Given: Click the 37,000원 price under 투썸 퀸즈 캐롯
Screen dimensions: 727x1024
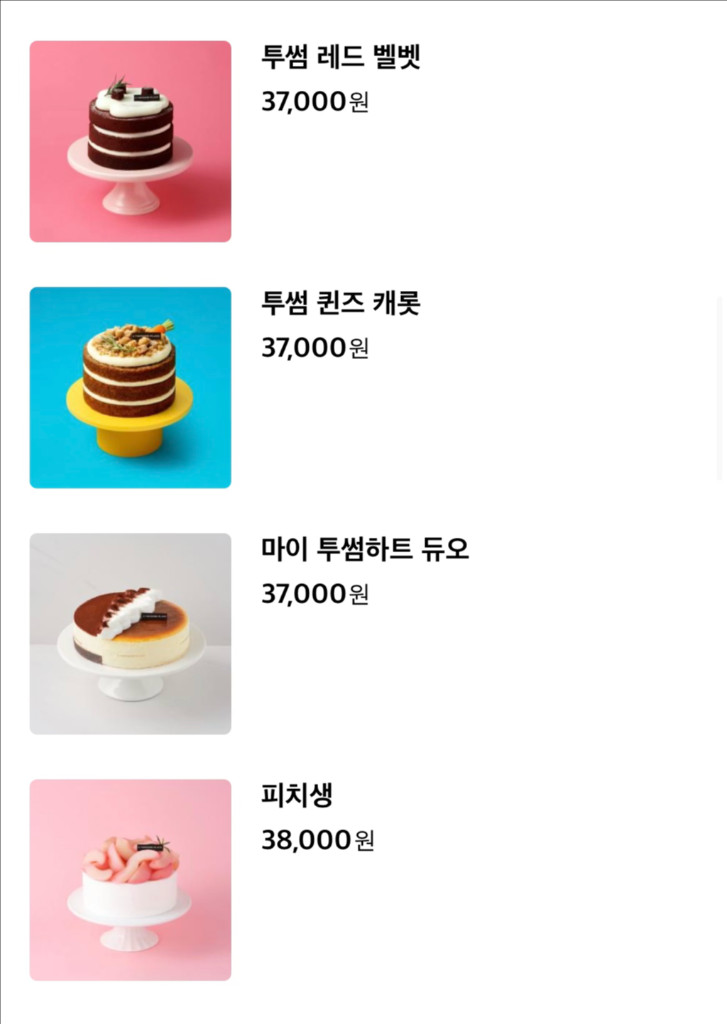Looking at the screenshot, I should pos(312,348).
